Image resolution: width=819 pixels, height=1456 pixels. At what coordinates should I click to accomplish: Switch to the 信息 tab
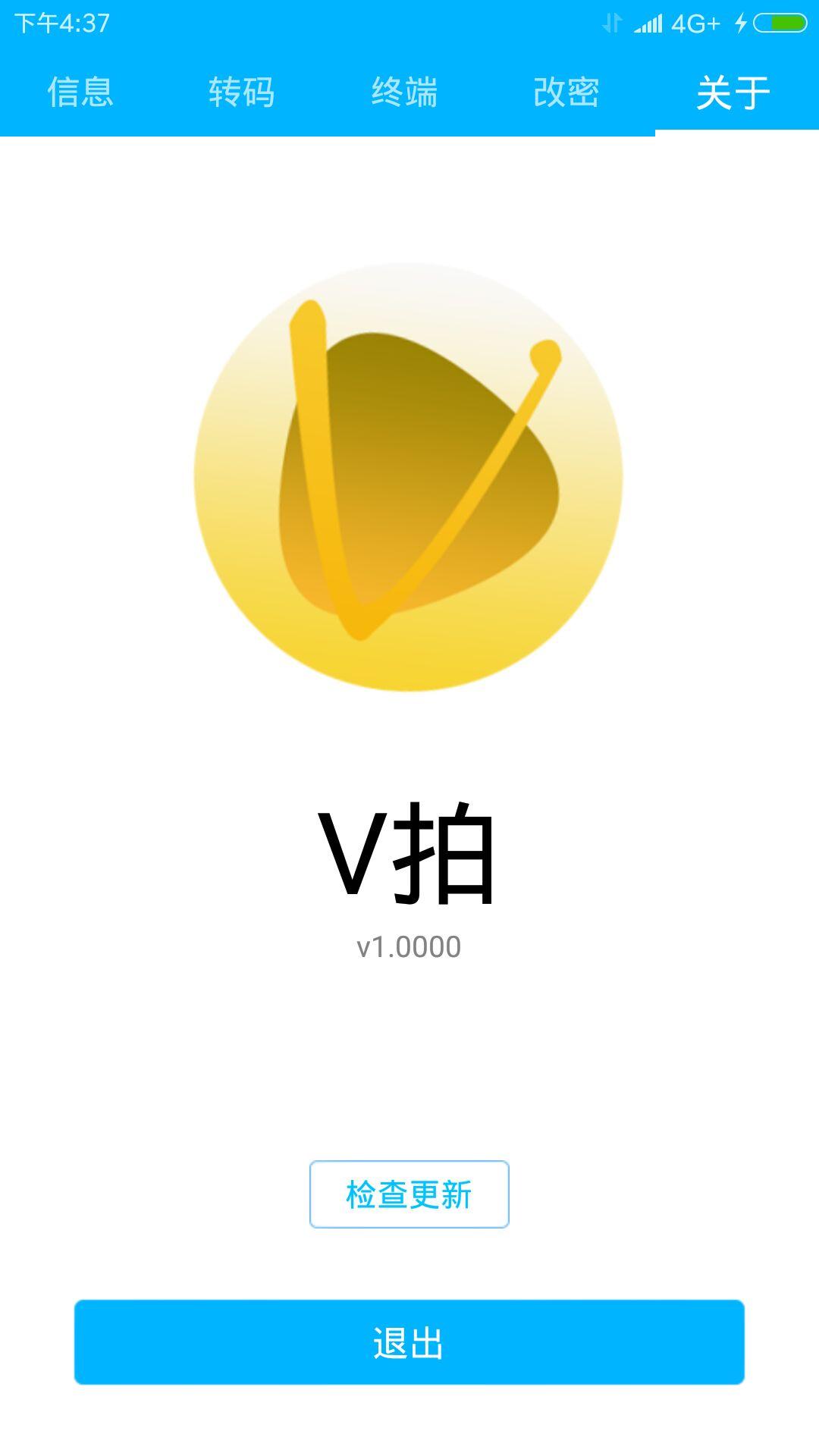81,93
